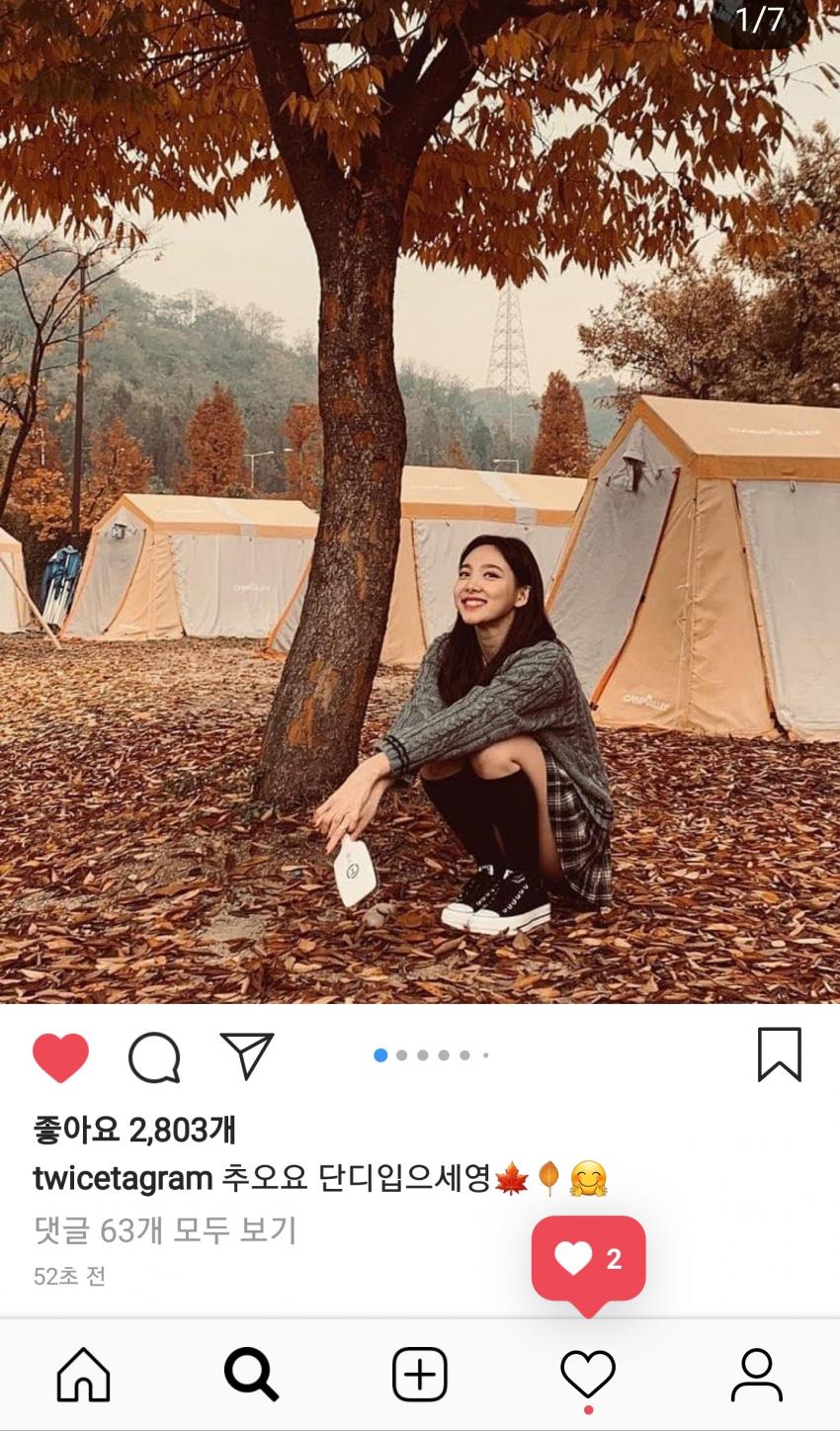Image resolution: width=840 pixels, height=1431 pixels.
Task: Open the likes count 좋아요 2,803개
Action: tap(134, 1129)
